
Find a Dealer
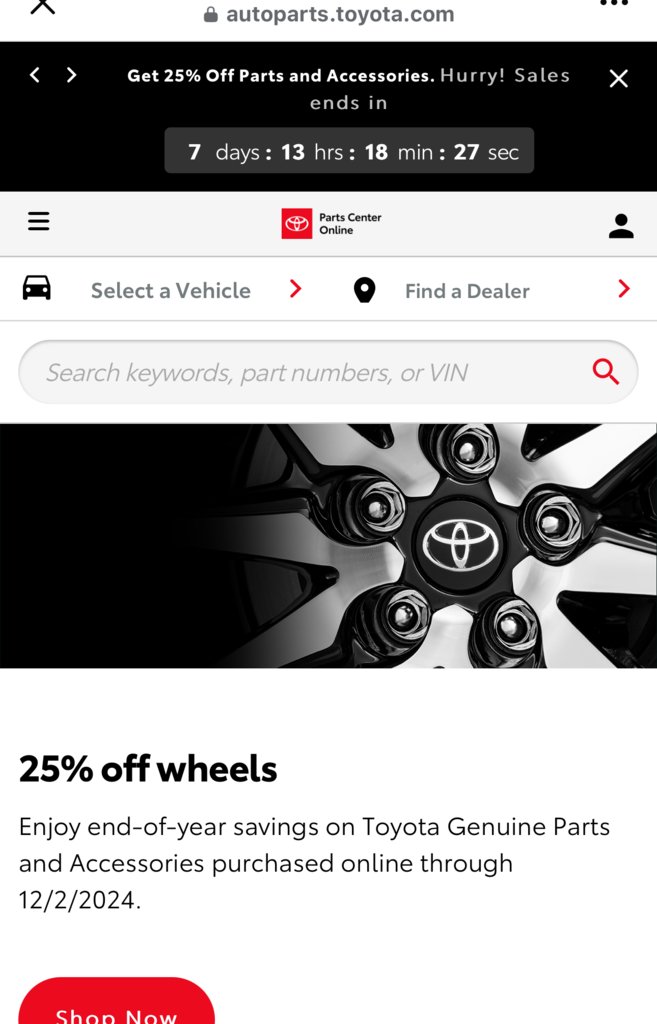tap(467, 291)
